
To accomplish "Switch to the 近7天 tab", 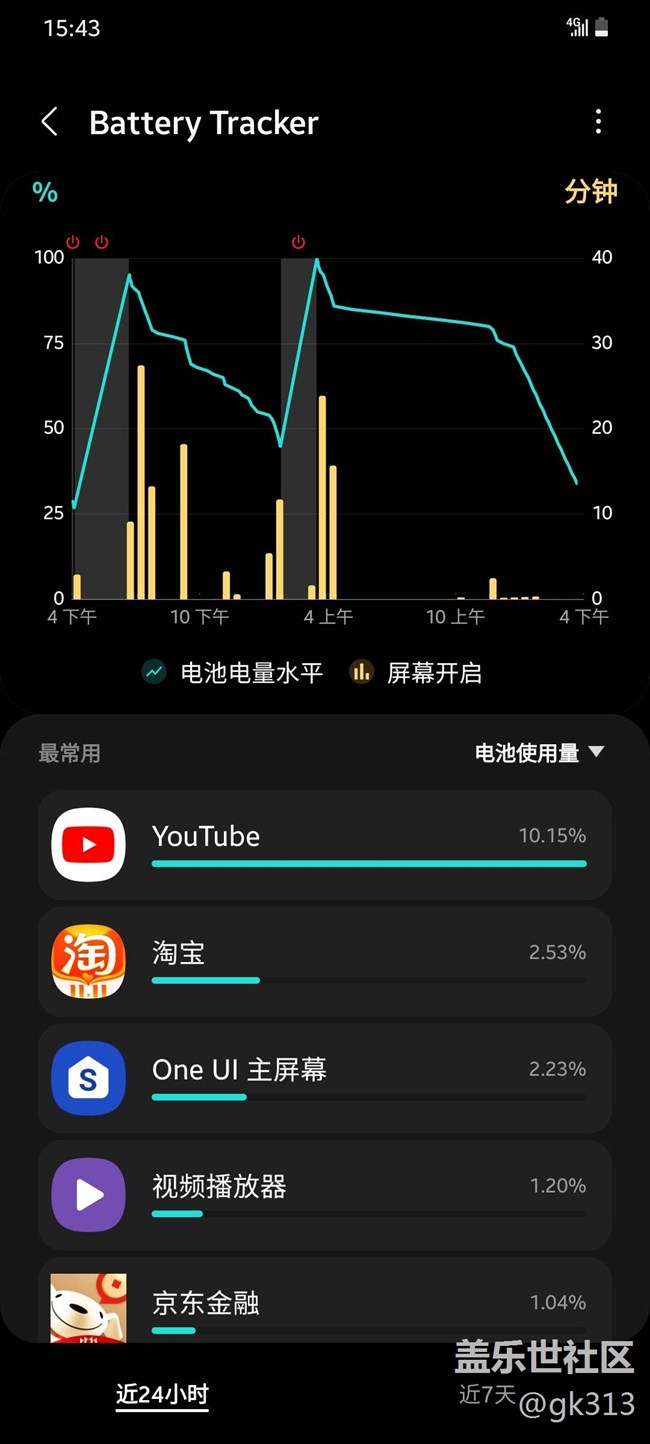I will click(487, 1394).
